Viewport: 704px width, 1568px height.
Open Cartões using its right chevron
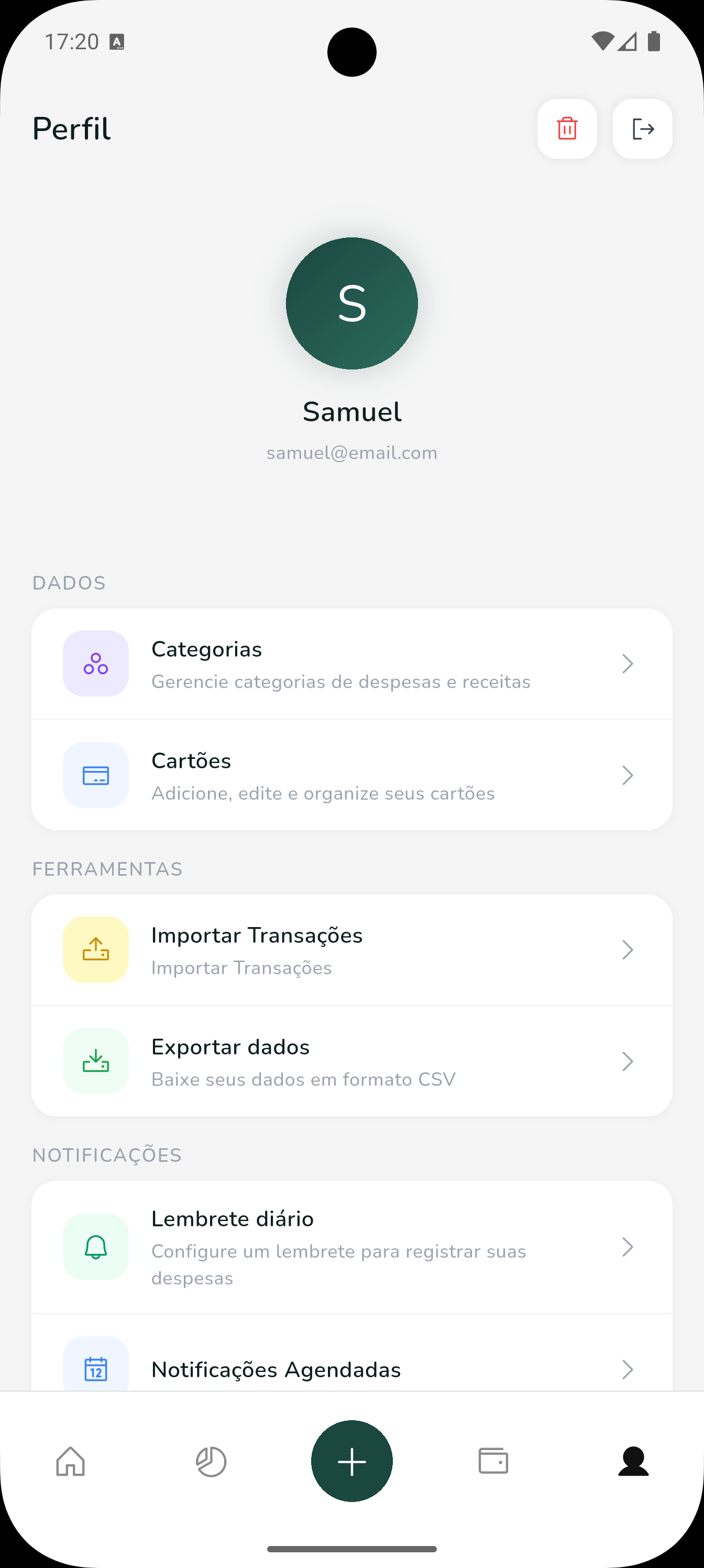tap(628, 775)
